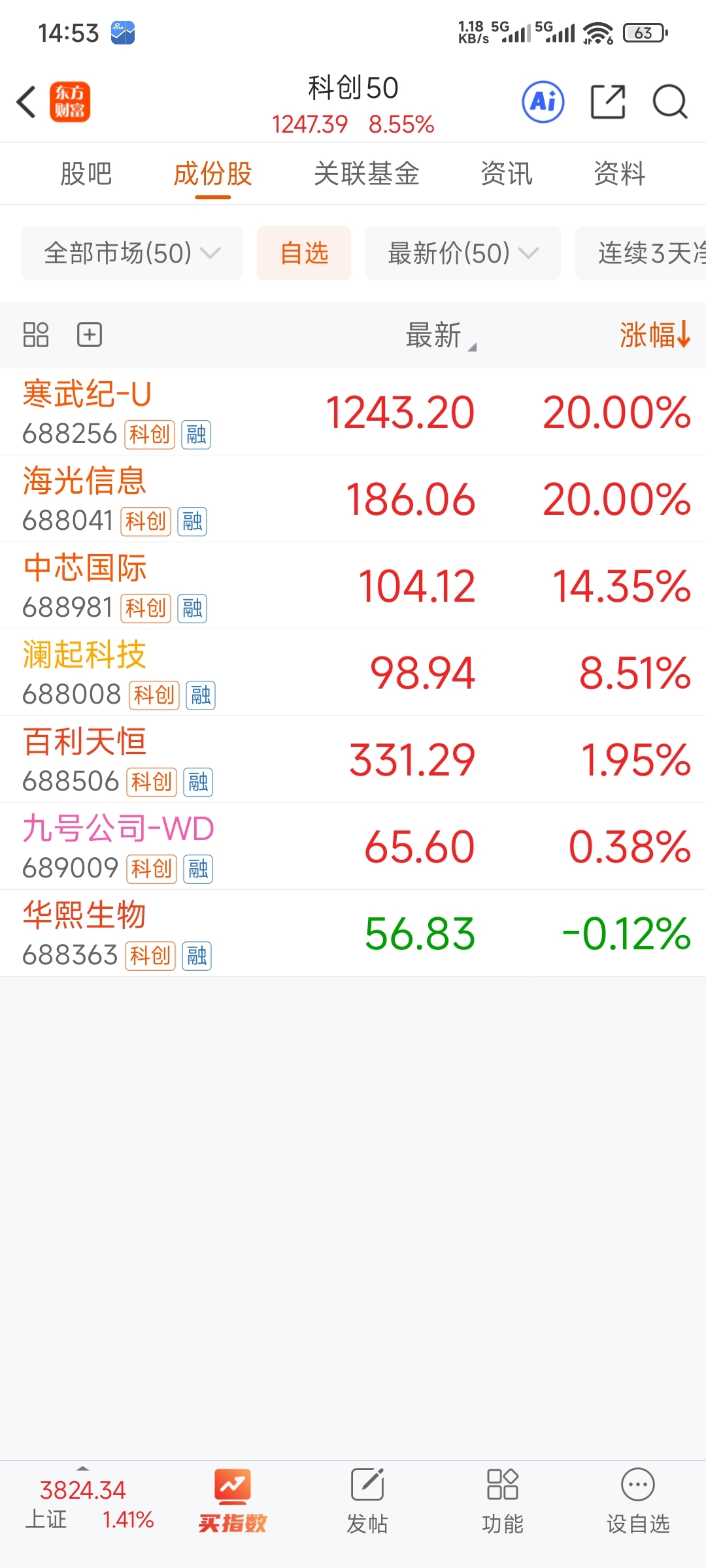Switch to the 股吧 tab
This screenshot has height=1568, width=706.
click(x=86, y=174)
